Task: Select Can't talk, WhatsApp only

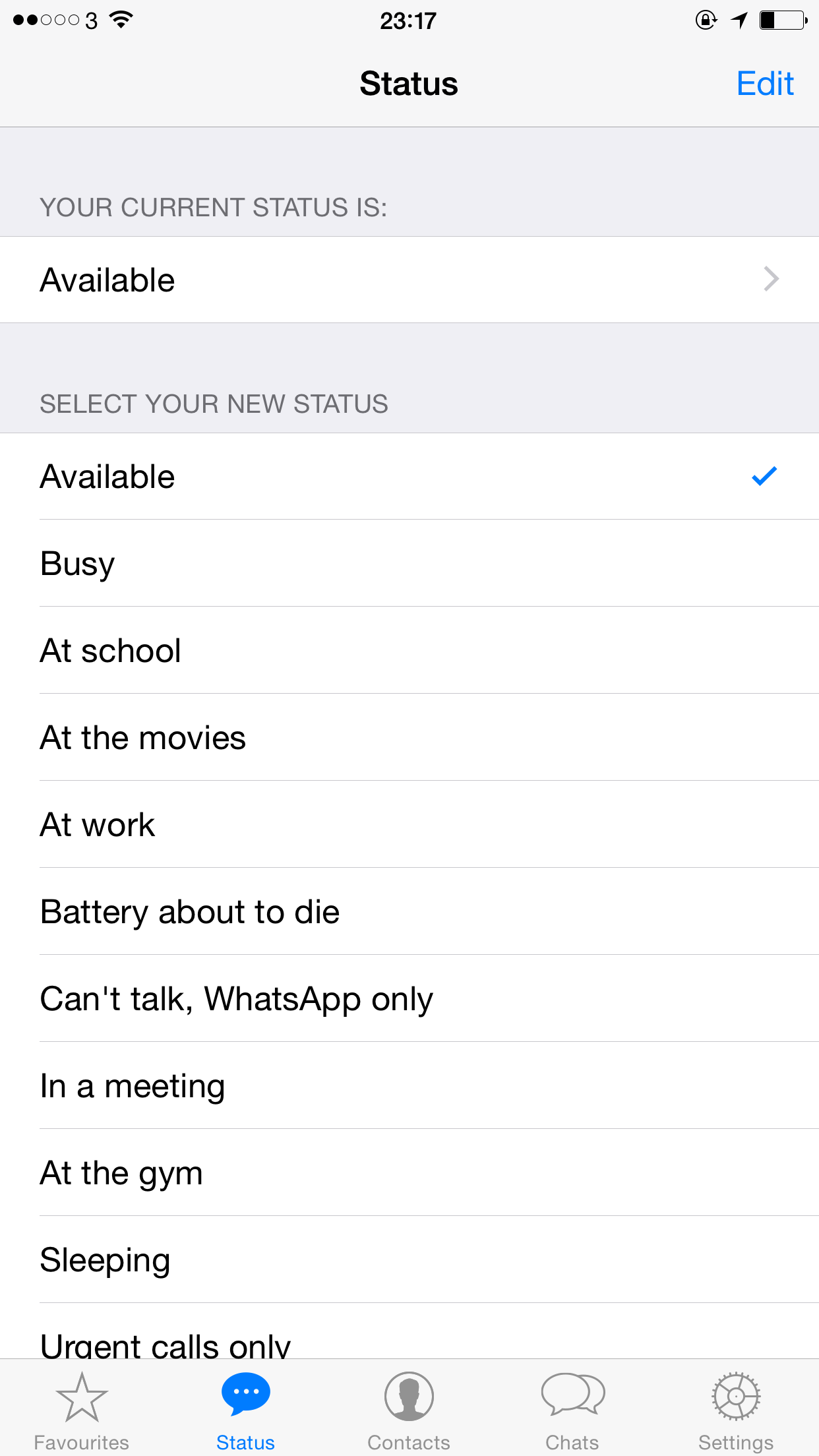Action: point(409,998)
